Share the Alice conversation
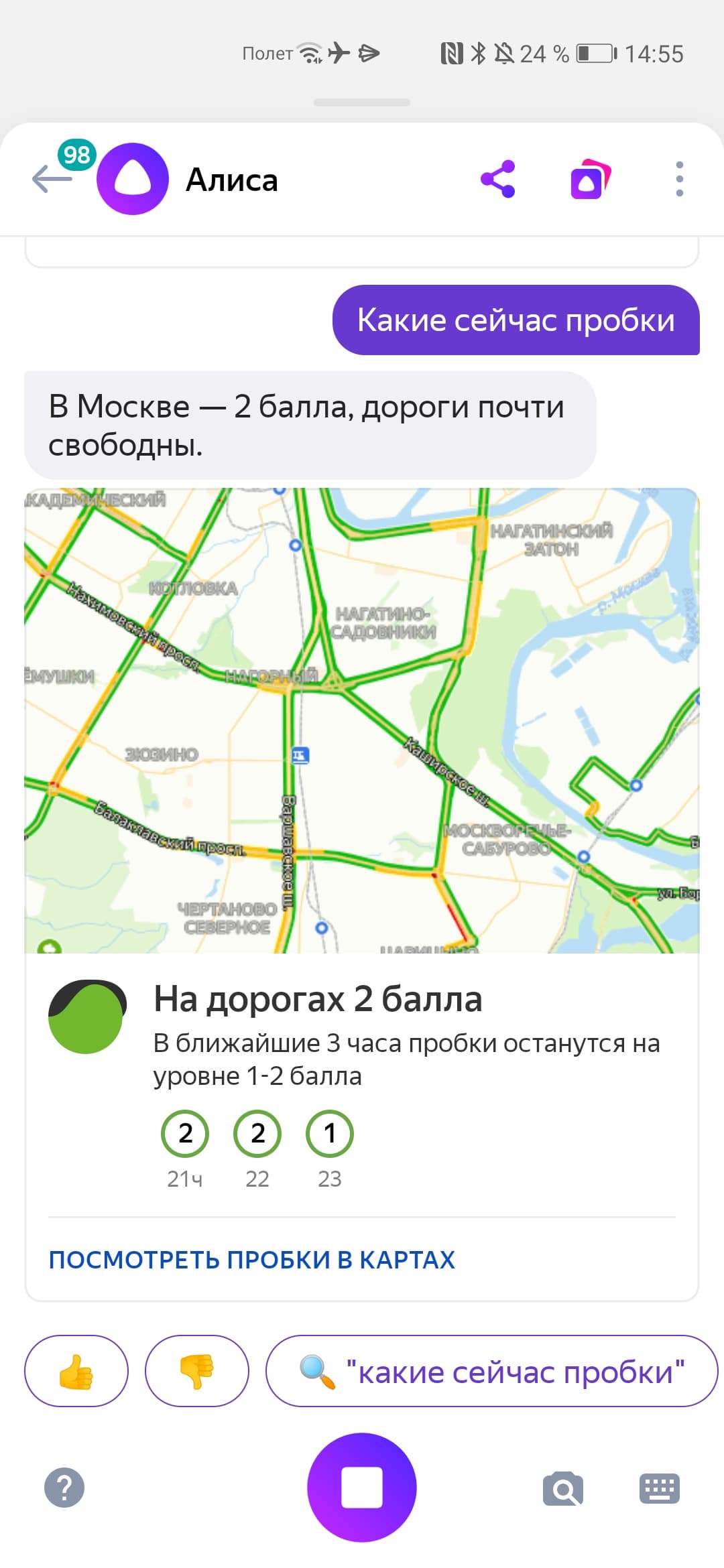 (498, 179)
